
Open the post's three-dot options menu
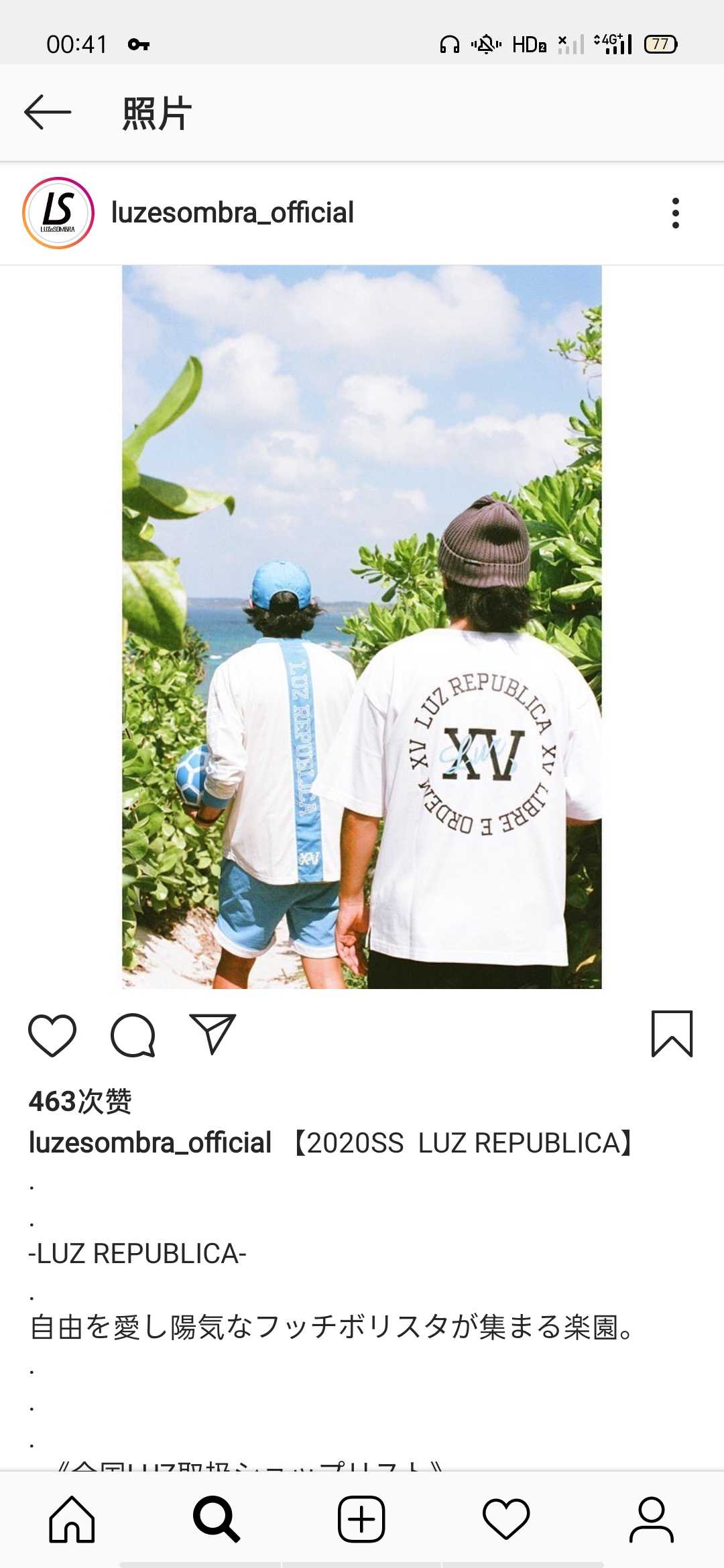pyautogui.click(x=675, y=213)
